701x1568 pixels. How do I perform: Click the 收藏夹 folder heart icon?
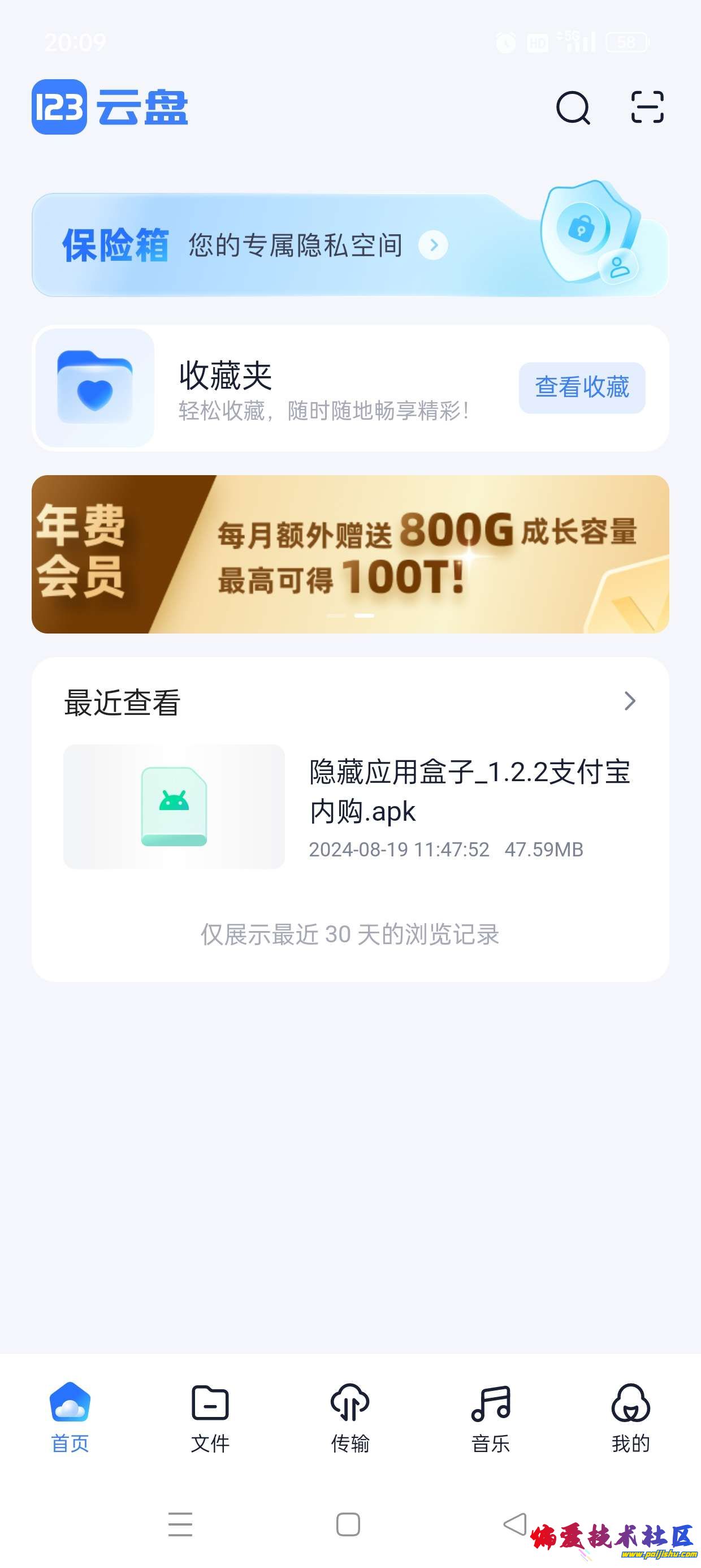(x=96, y=387)
